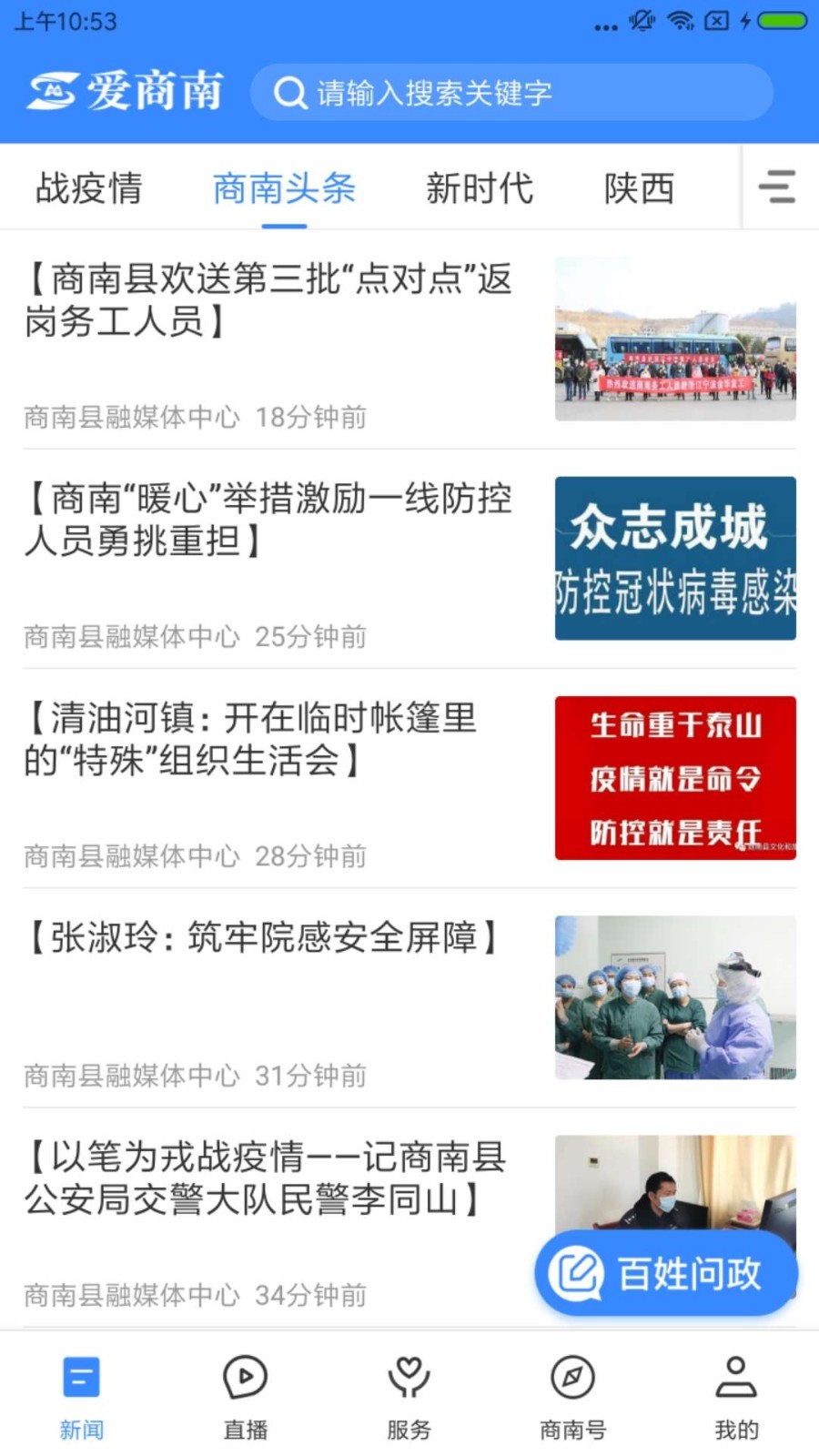819x1456 pixels.
Task: Click the search magnifier icon
Action: click(289, 91)
